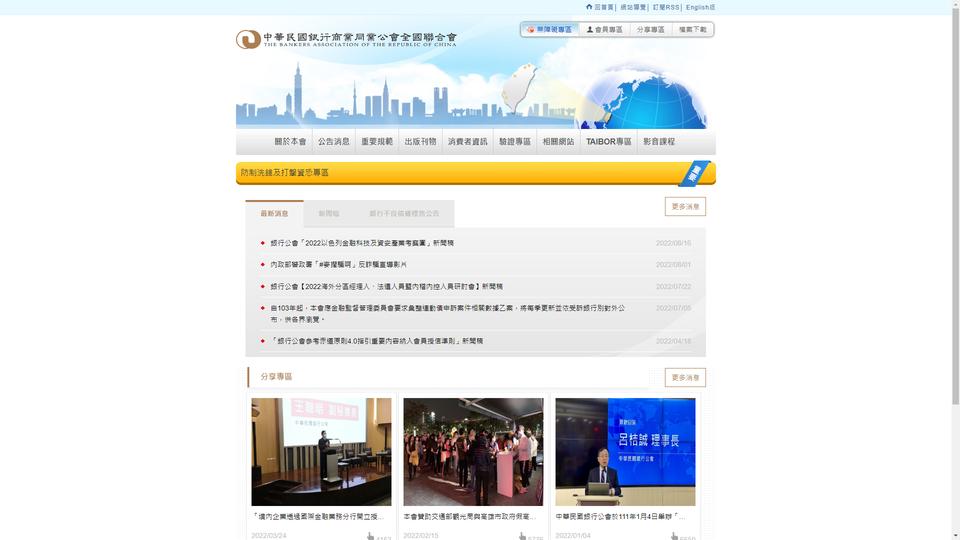Open 關於本會 menu item

click(290, 142)
